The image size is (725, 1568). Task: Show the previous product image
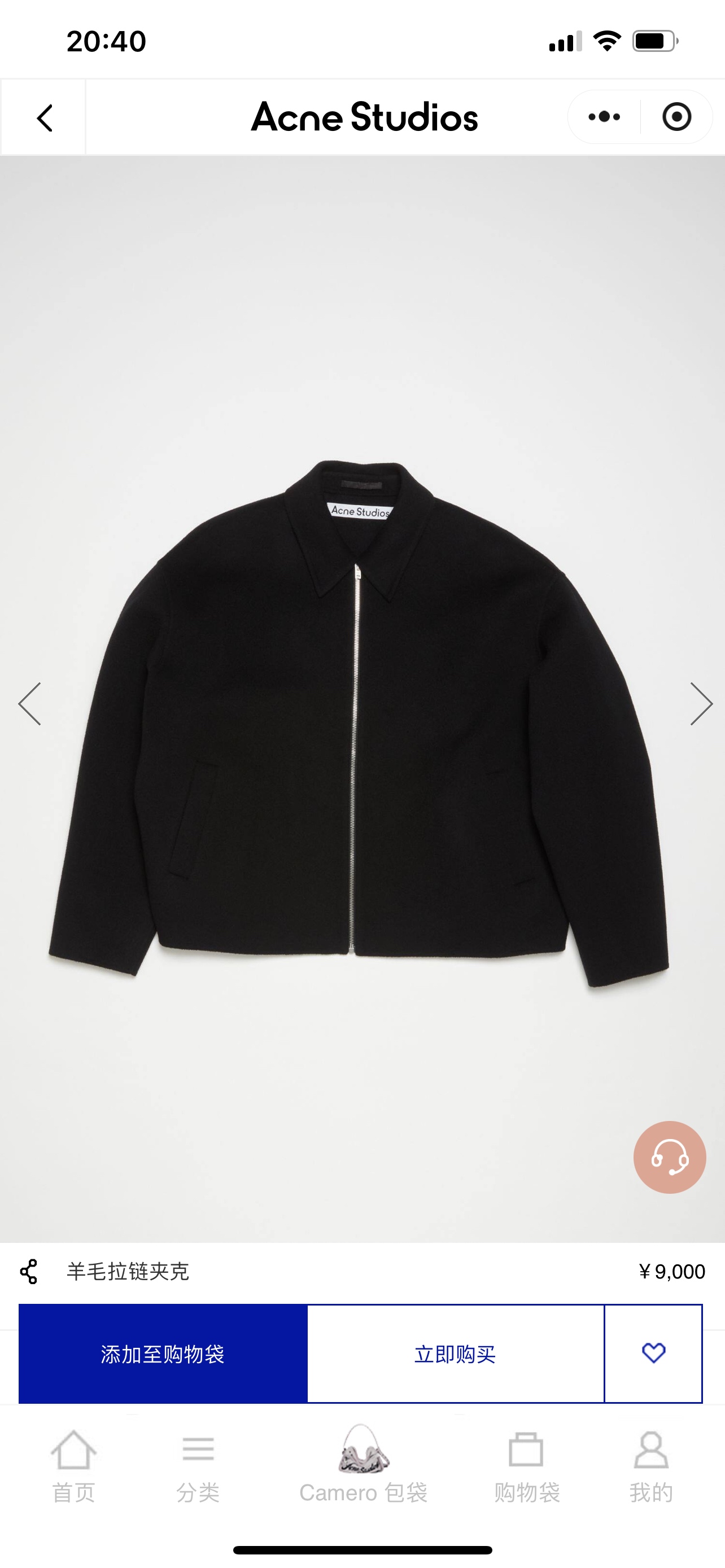(x=30, y=704)
